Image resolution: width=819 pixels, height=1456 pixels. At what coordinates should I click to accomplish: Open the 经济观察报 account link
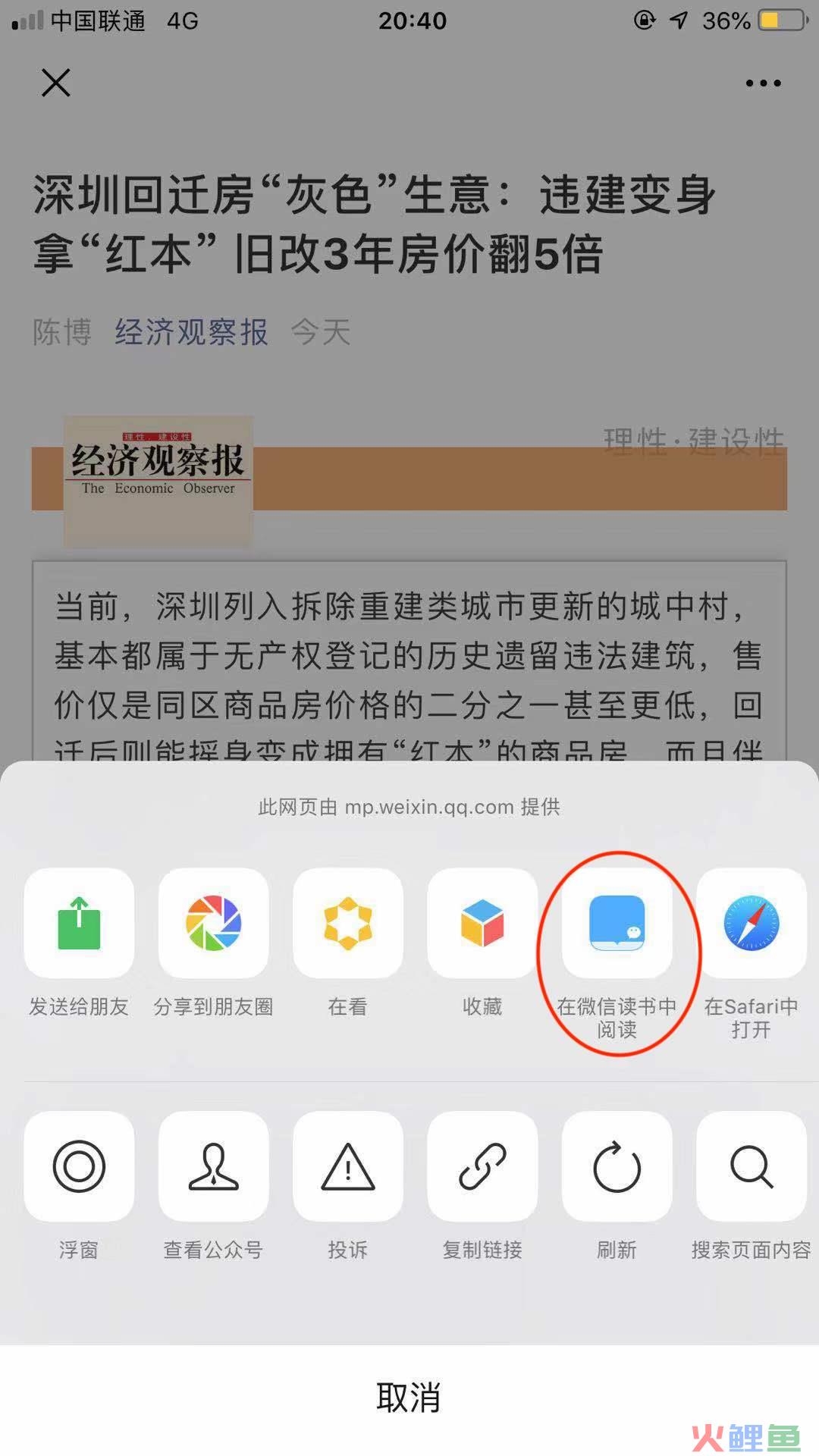(x=191, y=332)
